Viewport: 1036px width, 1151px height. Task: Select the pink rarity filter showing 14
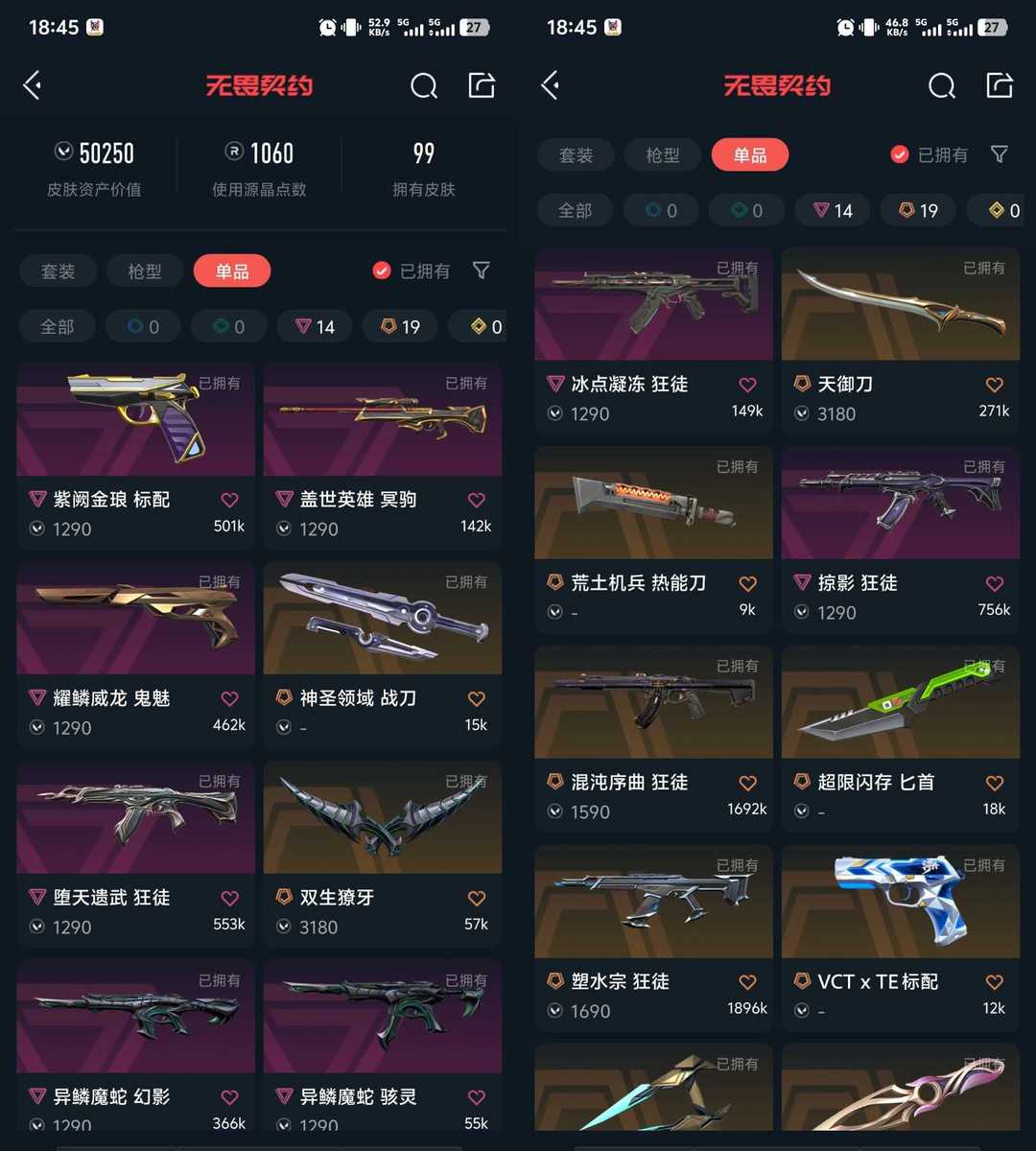314,326
